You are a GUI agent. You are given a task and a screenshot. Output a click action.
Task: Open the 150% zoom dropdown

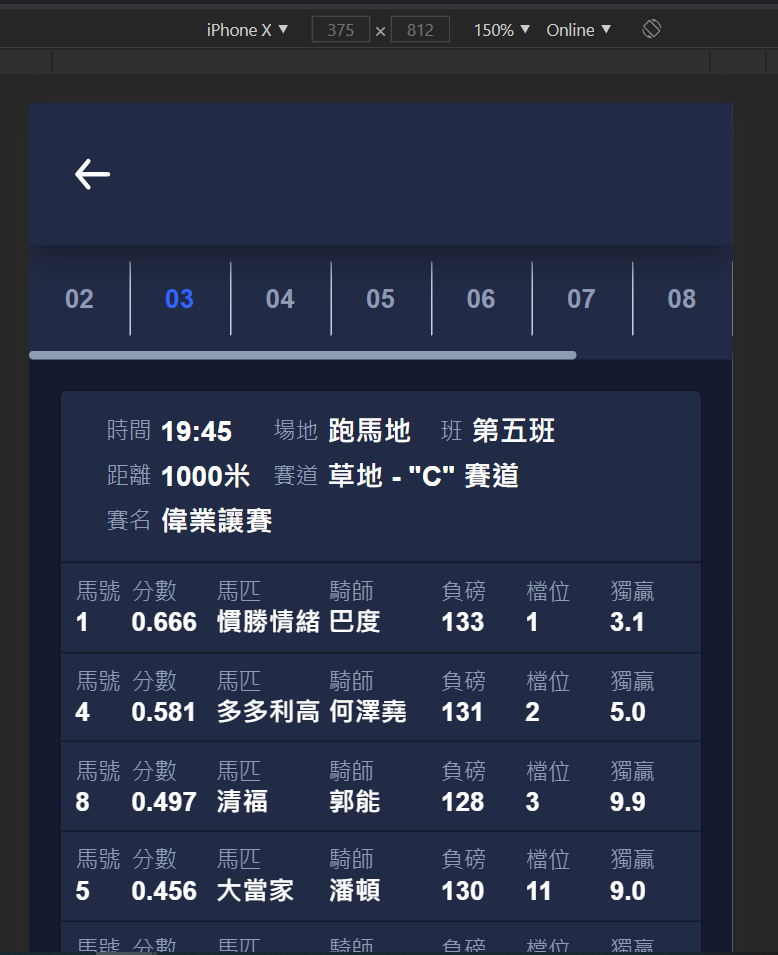point(501,30)
